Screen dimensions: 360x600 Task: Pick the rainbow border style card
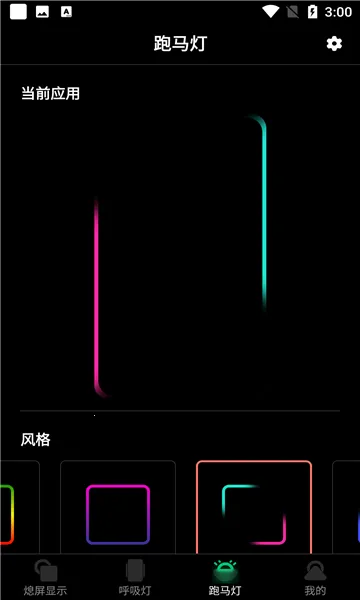coord(20,507)
